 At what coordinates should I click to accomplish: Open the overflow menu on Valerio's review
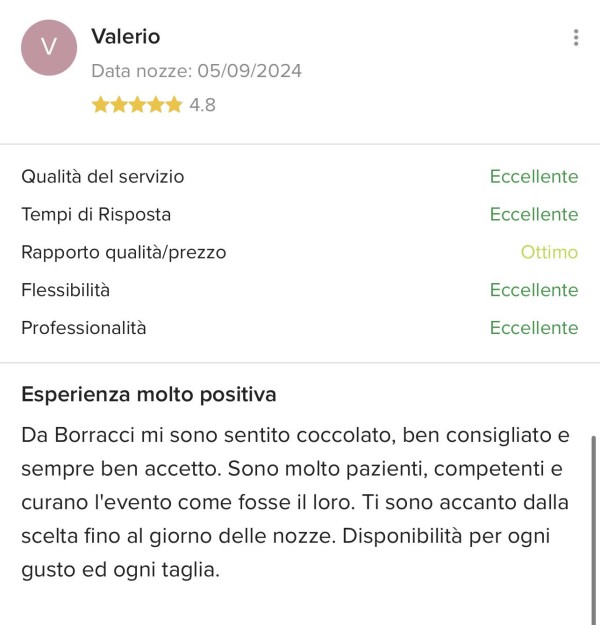pos(576,38)
